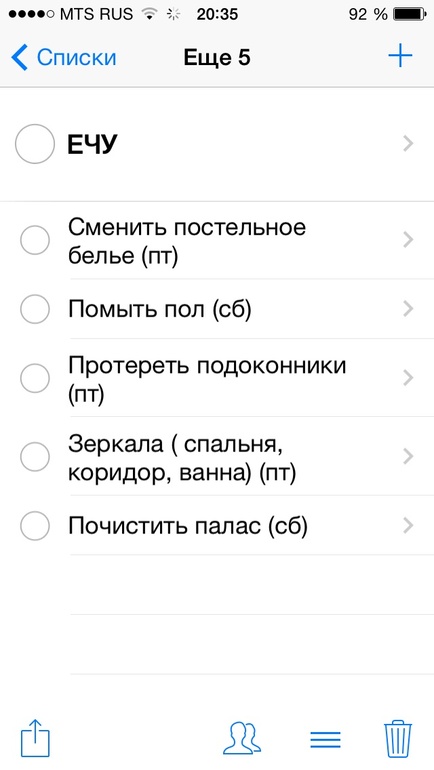434x770 pixels.
Task: Mark Помыть пол as done
Action: (35, 309)
